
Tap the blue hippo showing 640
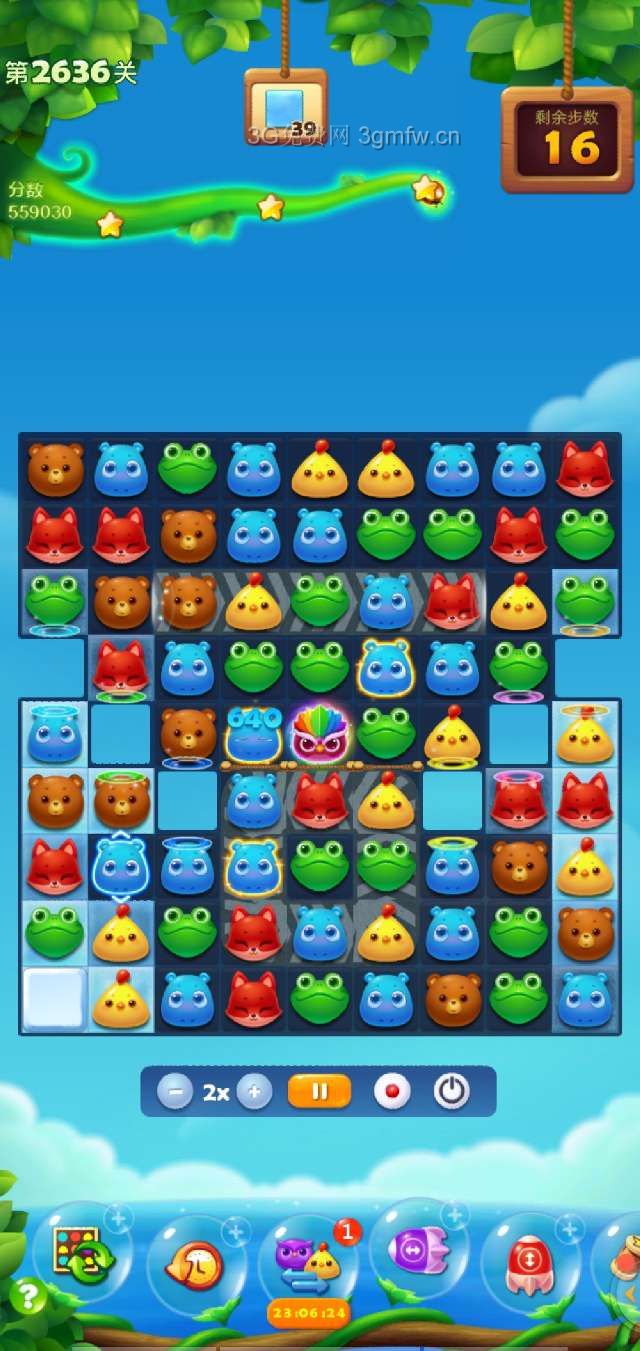[x=253, y=735]
